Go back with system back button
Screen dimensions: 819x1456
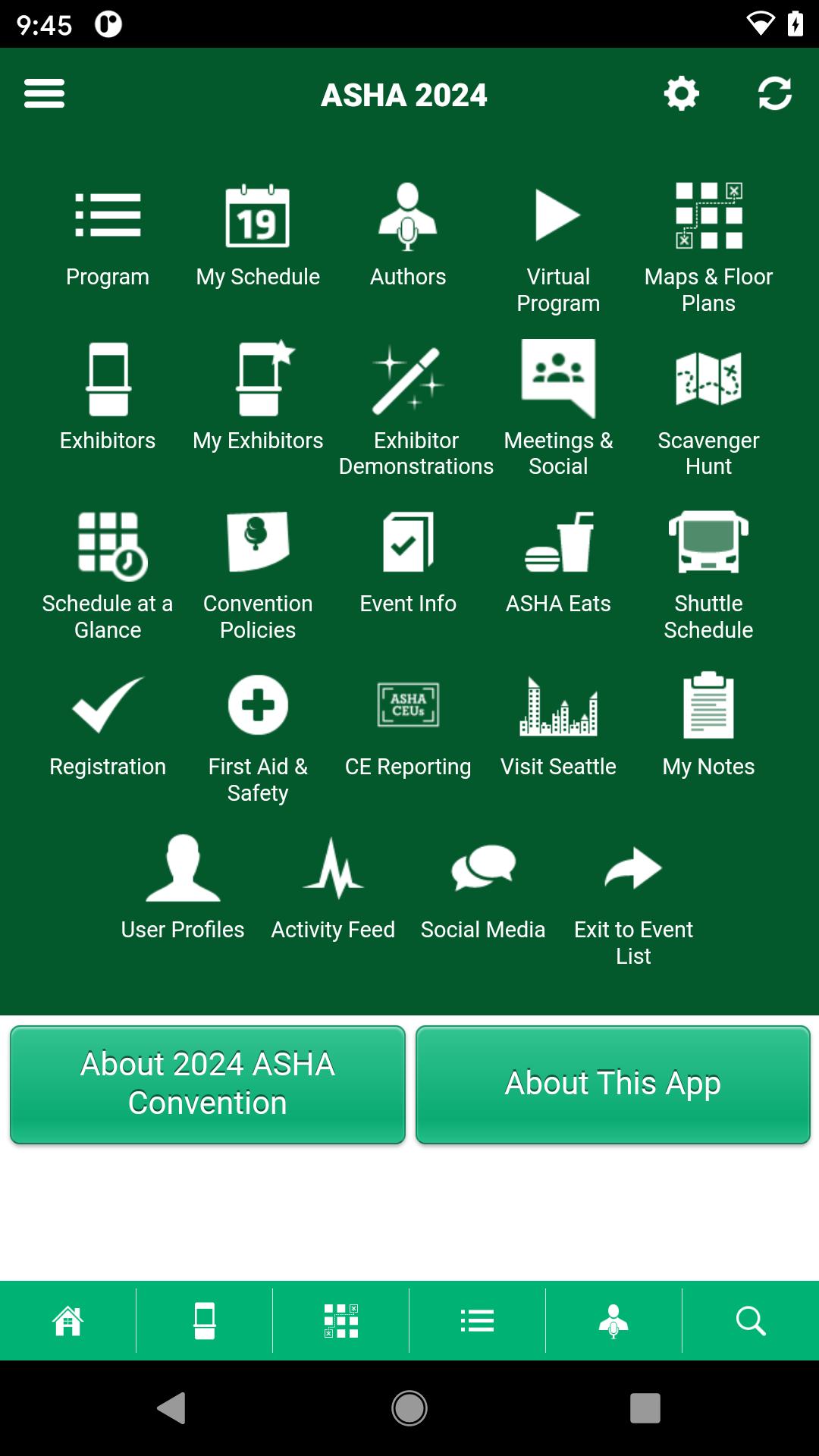[172, 1408]
